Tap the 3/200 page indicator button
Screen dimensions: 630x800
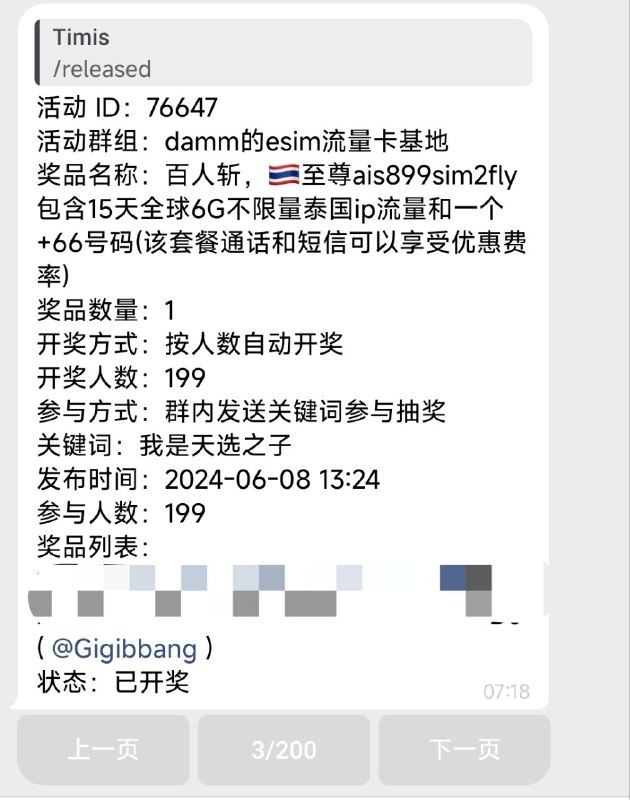click(x=284, y=749)
